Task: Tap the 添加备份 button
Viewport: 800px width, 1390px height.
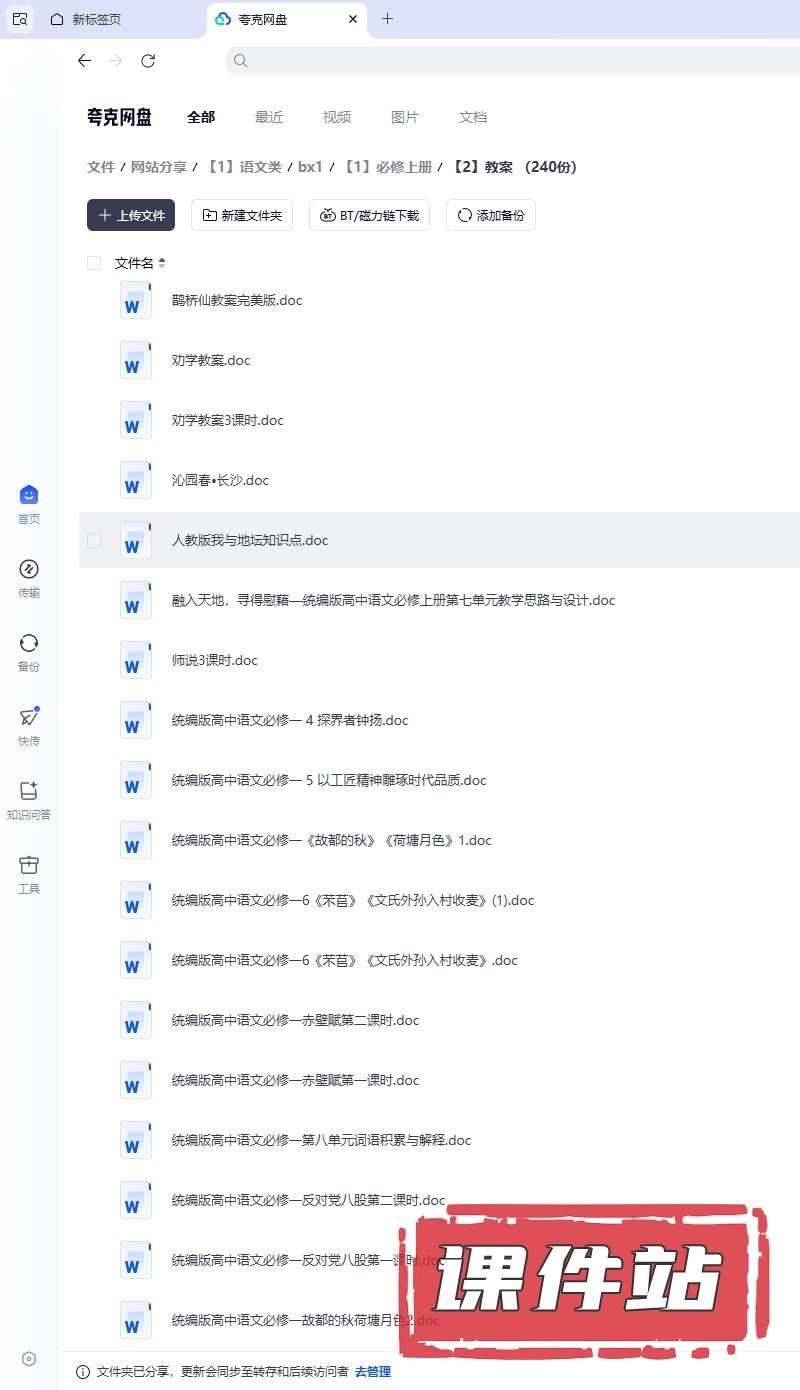Action: click(x=491, y=215)
